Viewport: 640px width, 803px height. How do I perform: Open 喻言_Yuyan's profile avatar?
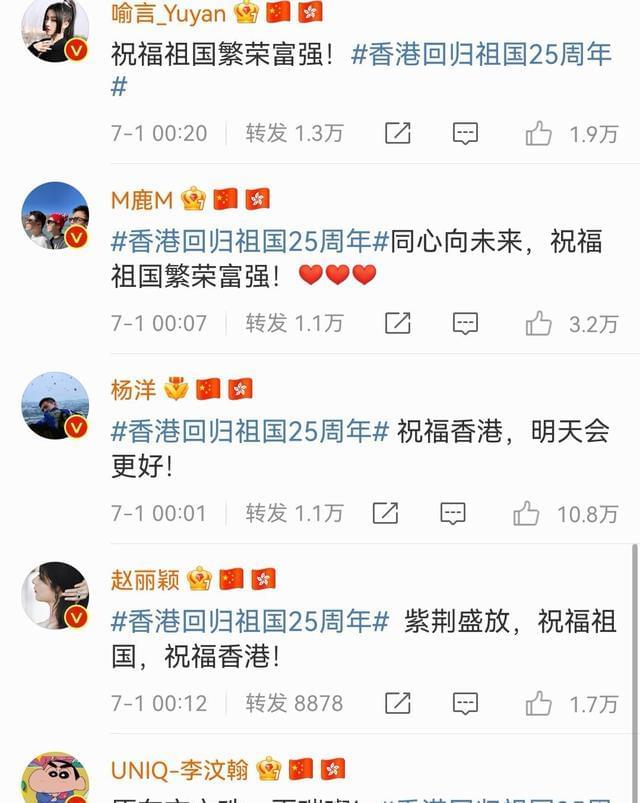click(x=55, y=31)
